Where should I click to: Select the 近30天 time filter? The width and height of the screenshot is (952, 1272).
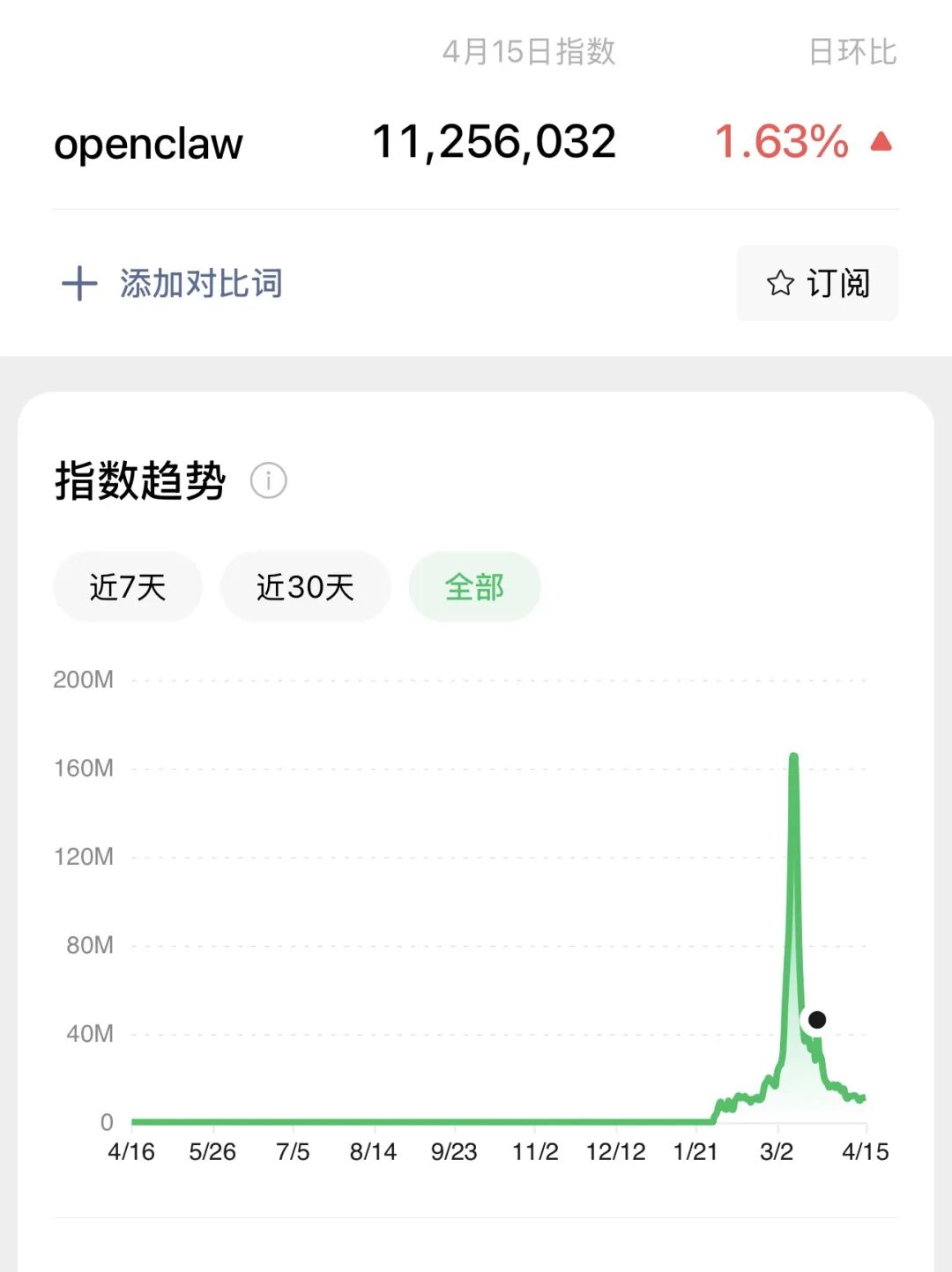[305, 586]
